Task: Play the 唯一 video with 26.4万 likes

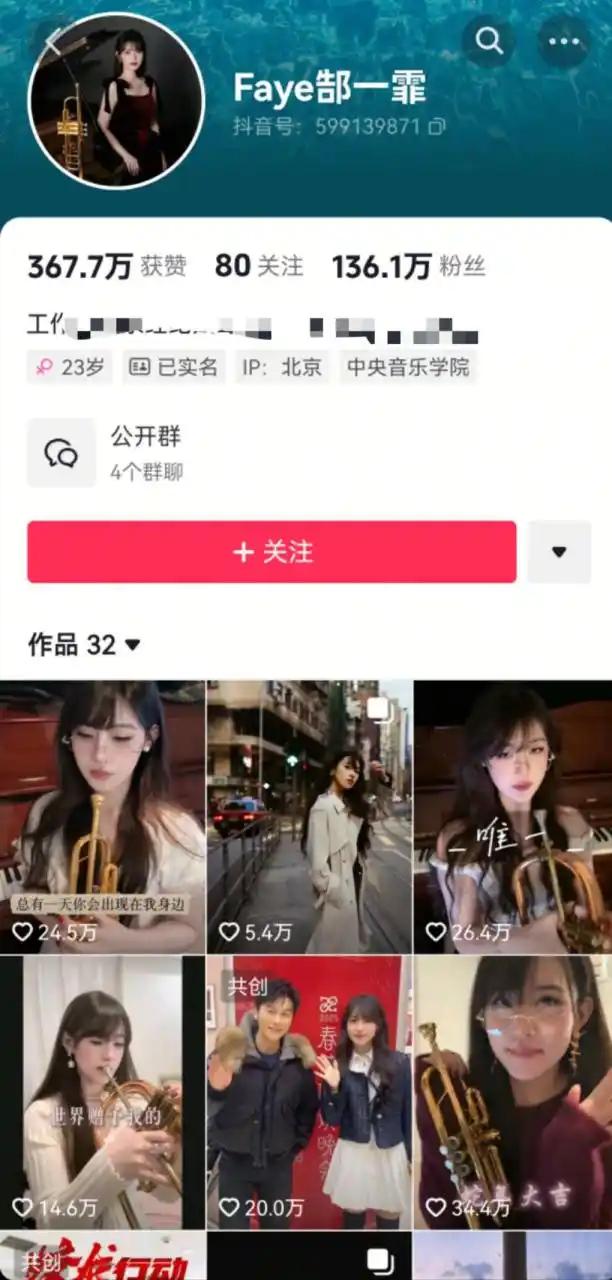Action: pos(512,816)
